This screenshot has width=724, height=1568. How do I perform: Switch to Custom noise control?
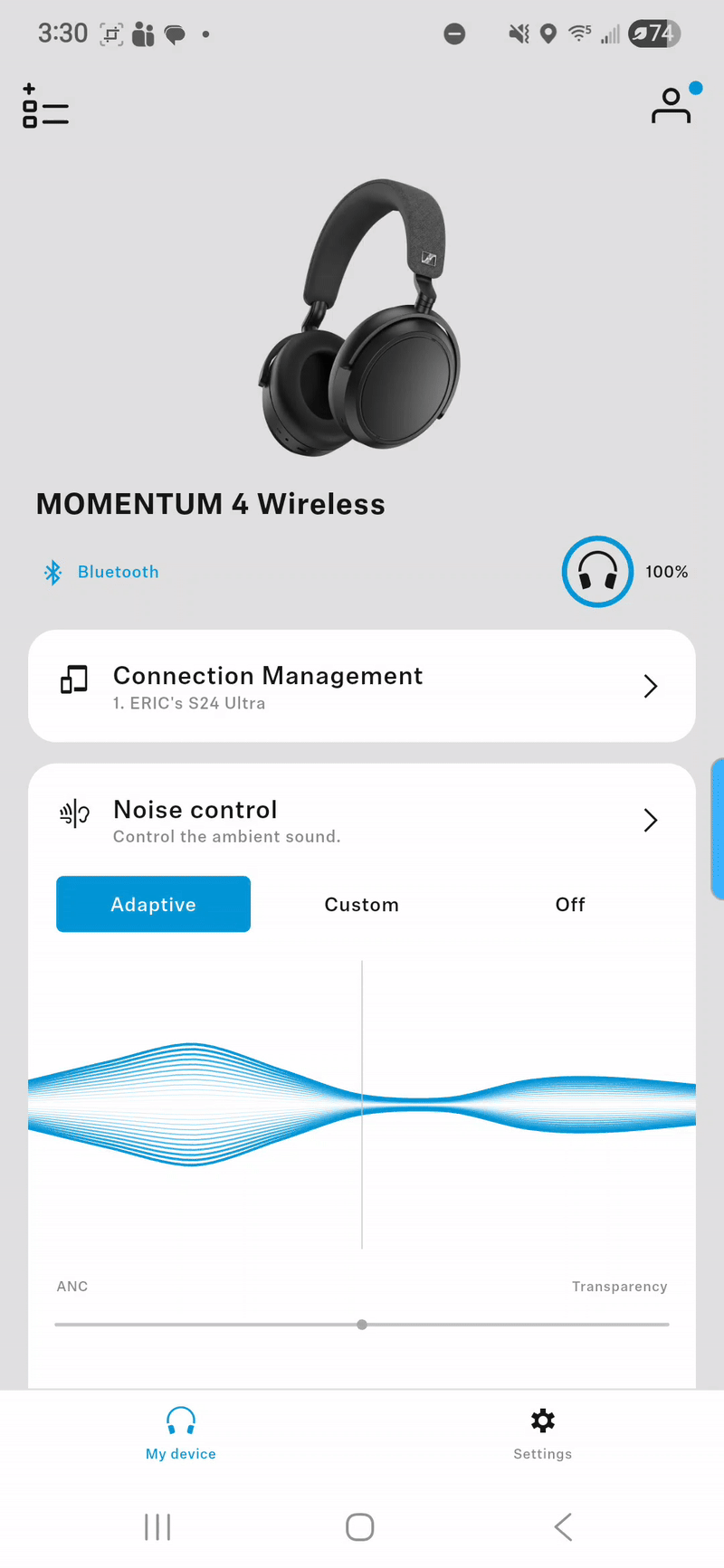361,904
